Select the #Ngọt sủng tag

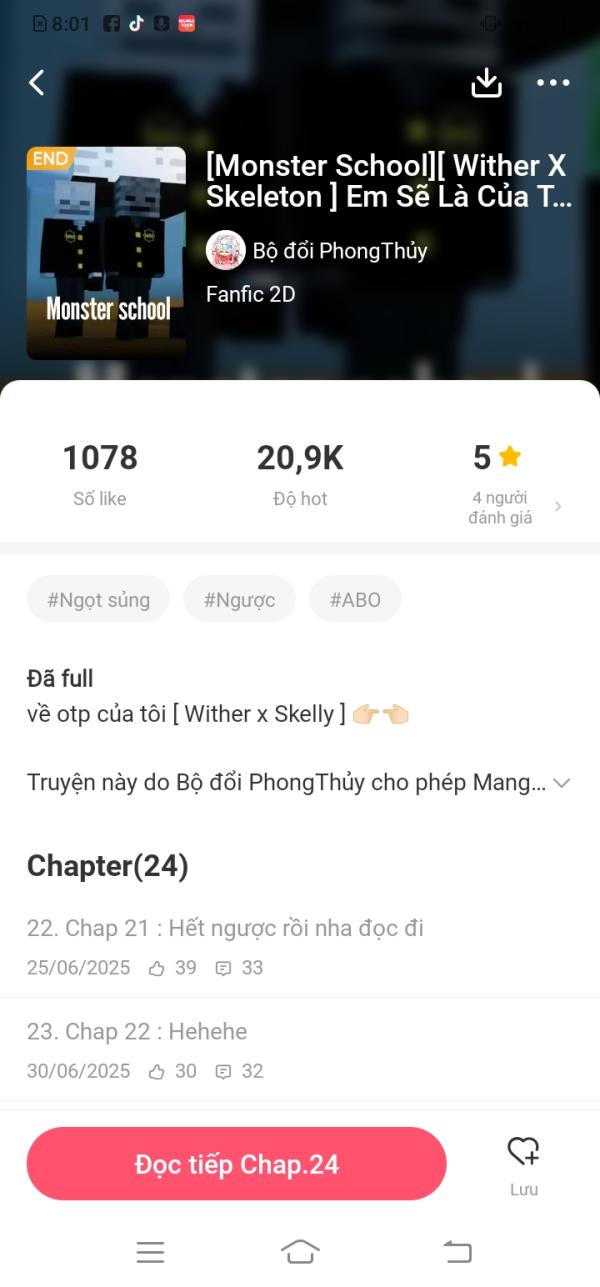click(x=98, y=600)
